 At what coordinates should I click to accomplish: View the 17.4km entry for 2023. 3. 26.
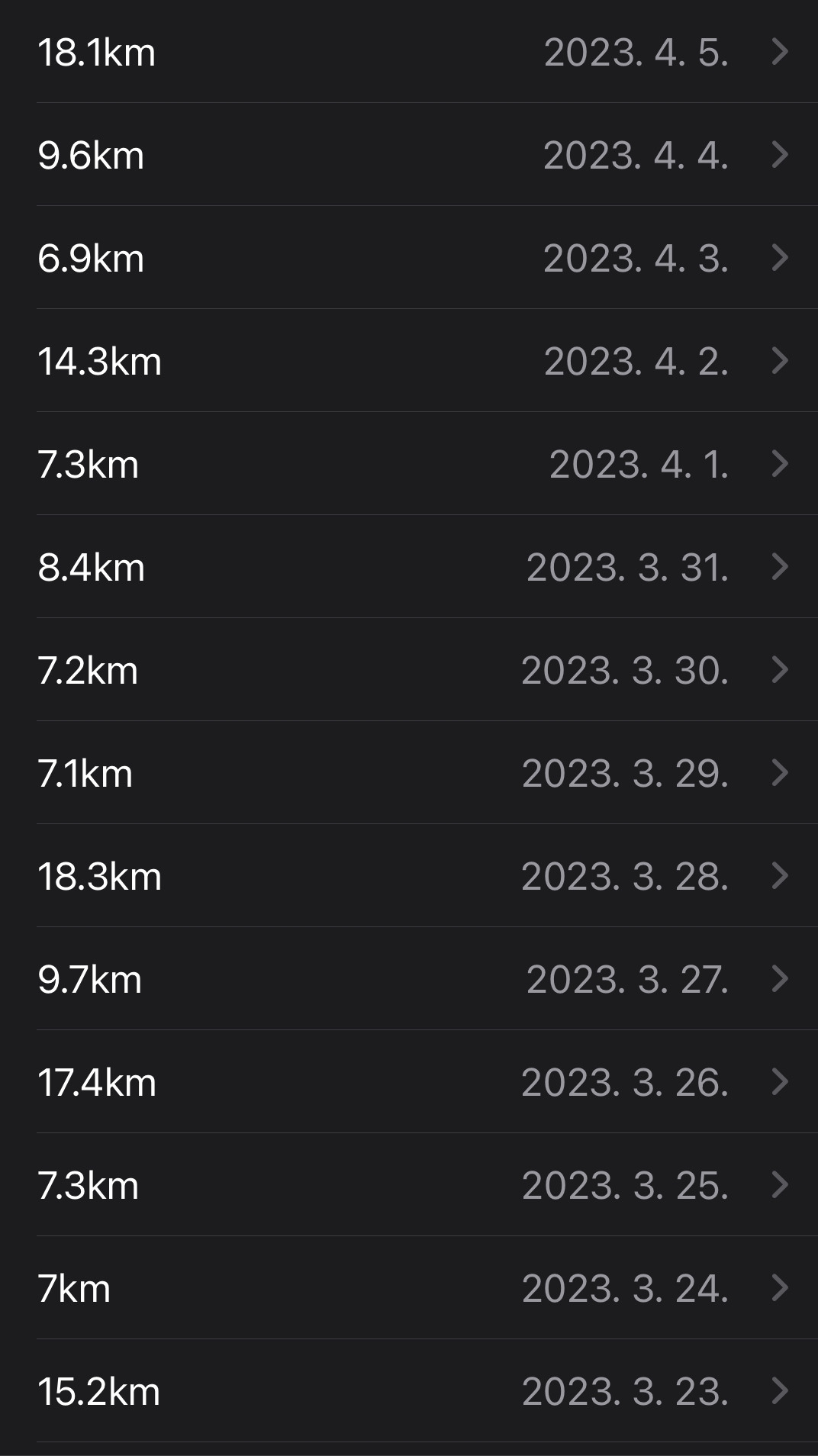tap(409, 1082)
